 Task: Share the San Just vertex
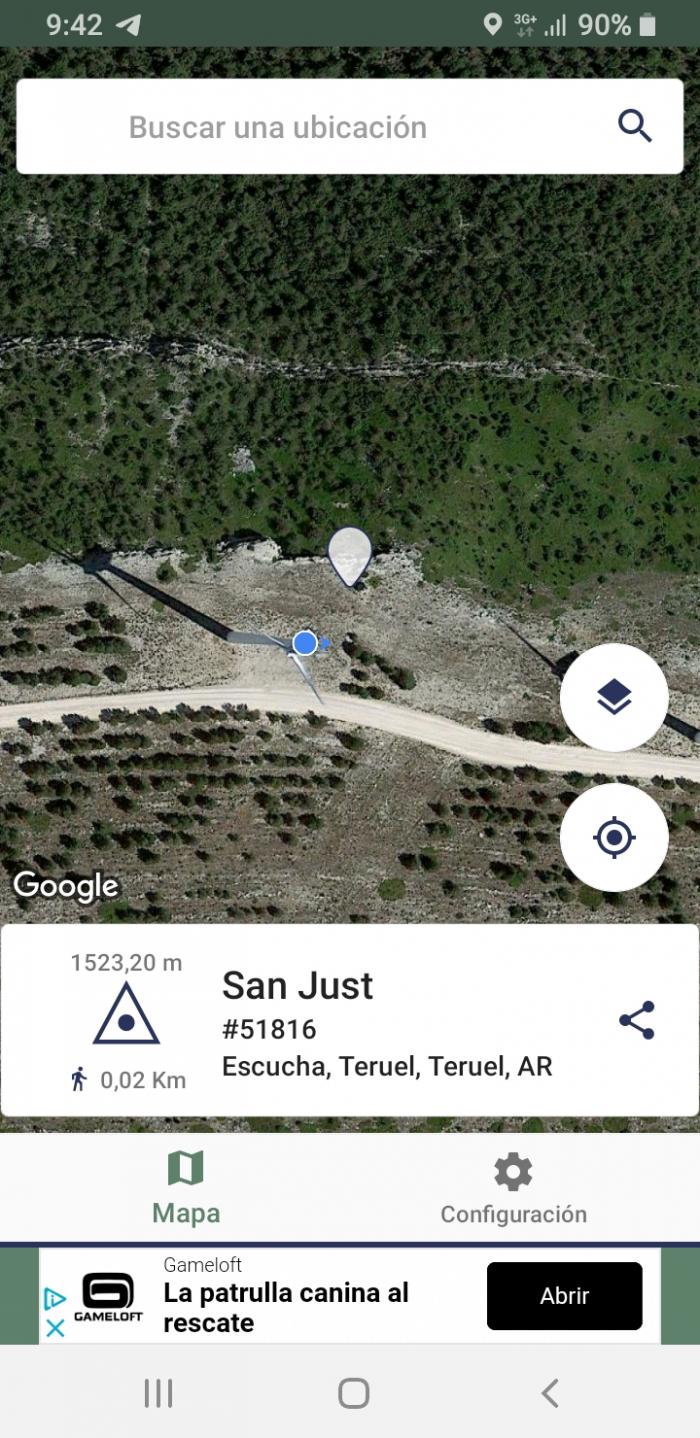point(637,1020)
